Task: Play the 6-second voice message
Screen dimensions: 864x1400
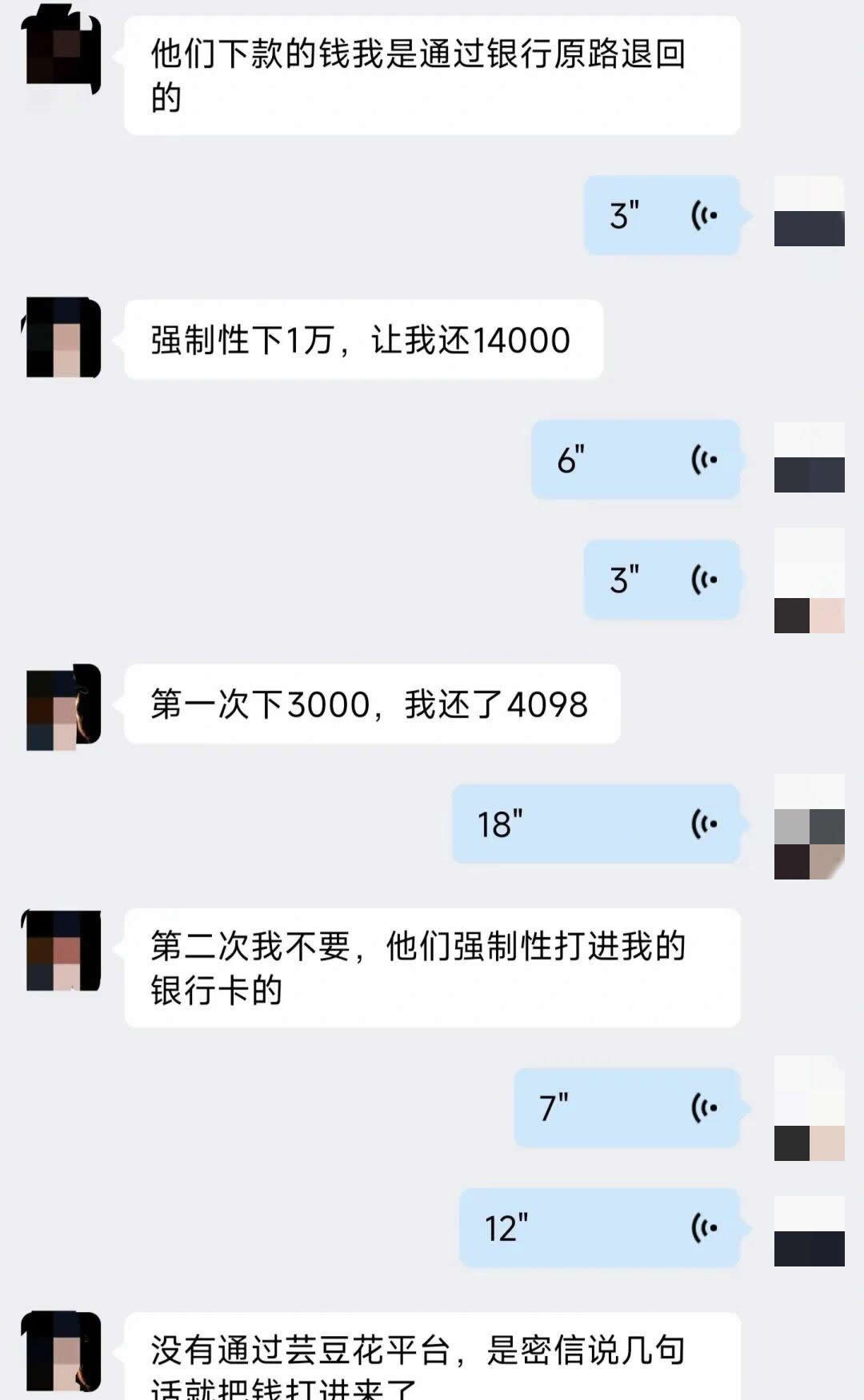Action: (x=636, y=460)
